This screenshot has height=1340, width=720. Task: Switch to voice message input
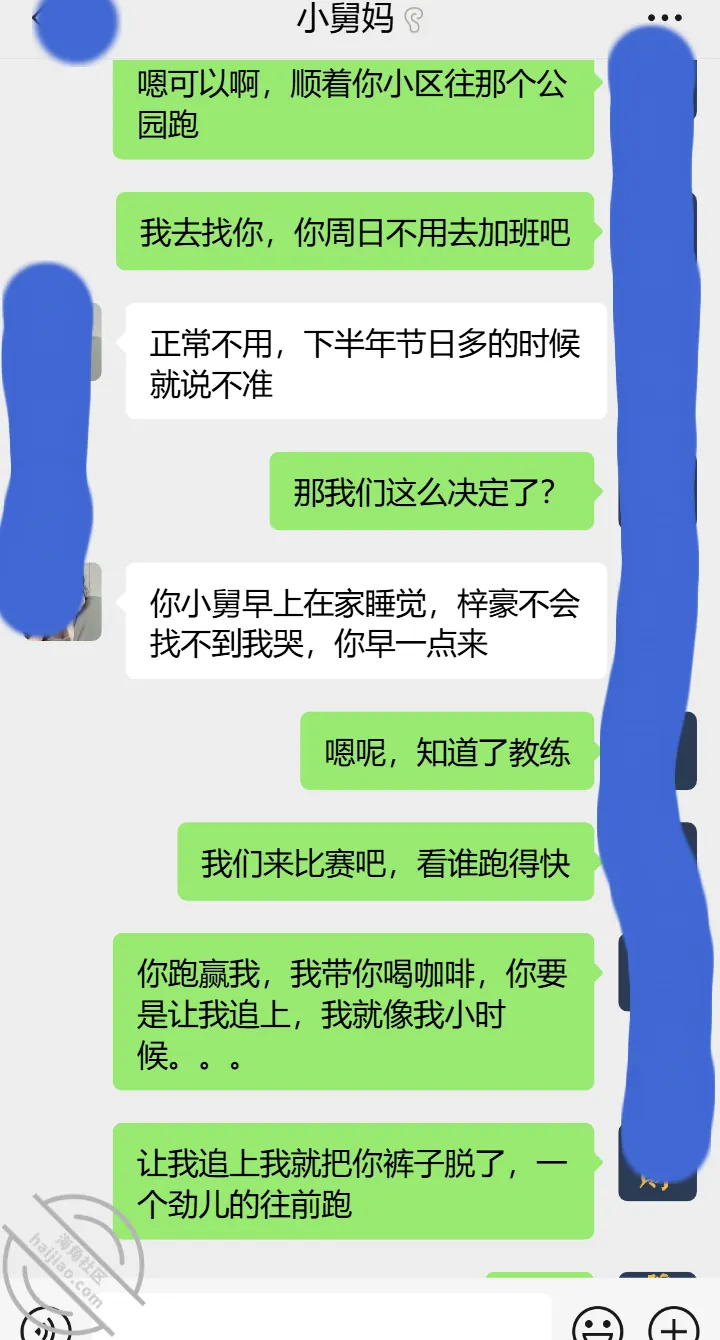coord(46,1326)
